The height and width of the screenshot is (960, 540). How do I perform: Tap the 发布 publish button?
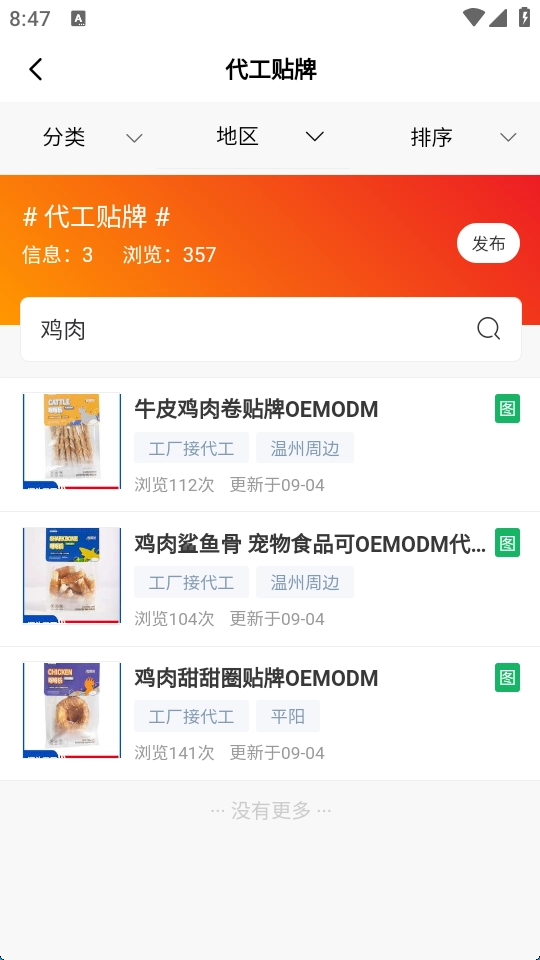489,243
